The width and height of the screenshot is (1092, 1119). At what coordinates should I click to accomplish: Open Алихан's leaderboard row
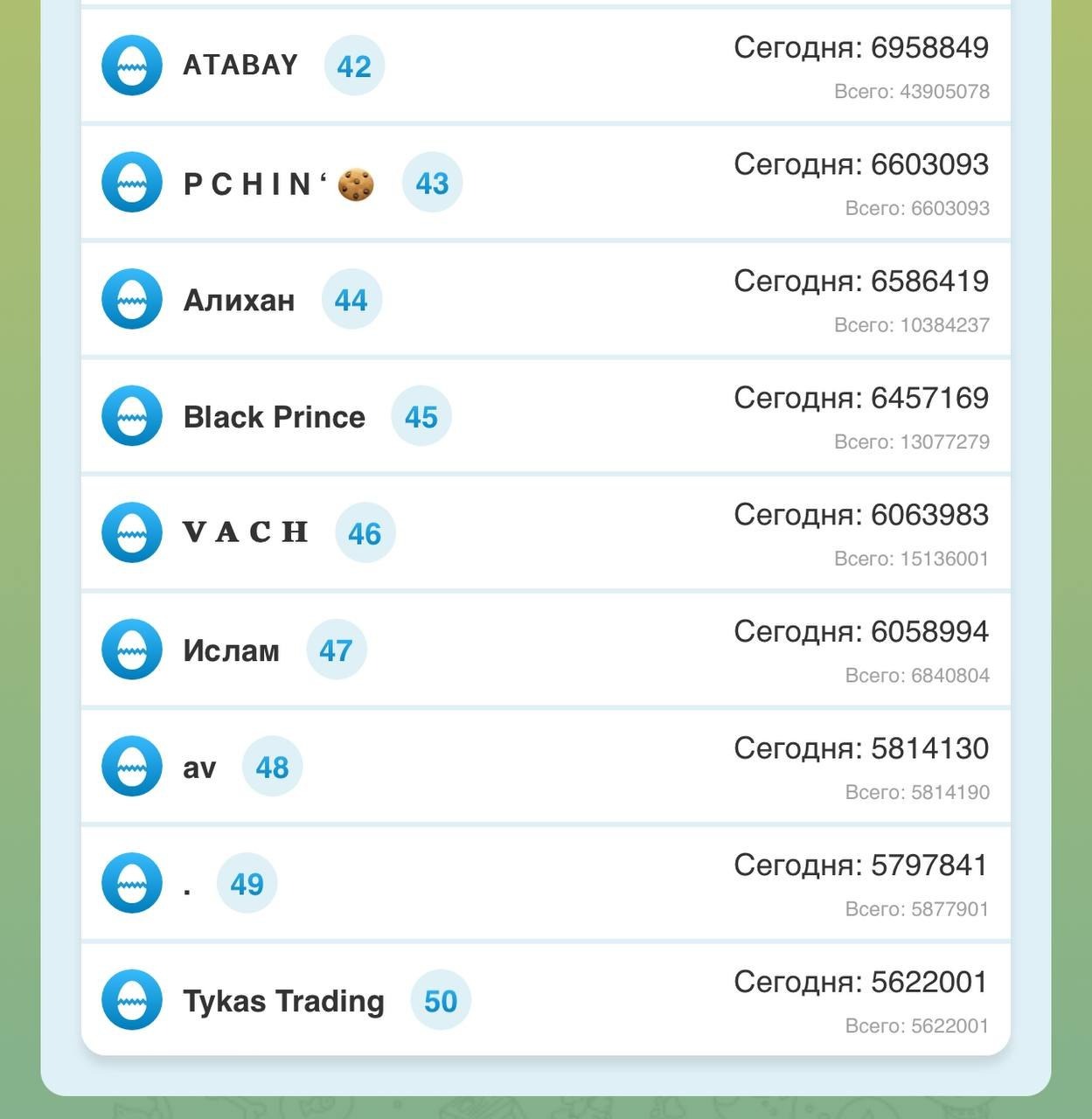pos(546,299)
